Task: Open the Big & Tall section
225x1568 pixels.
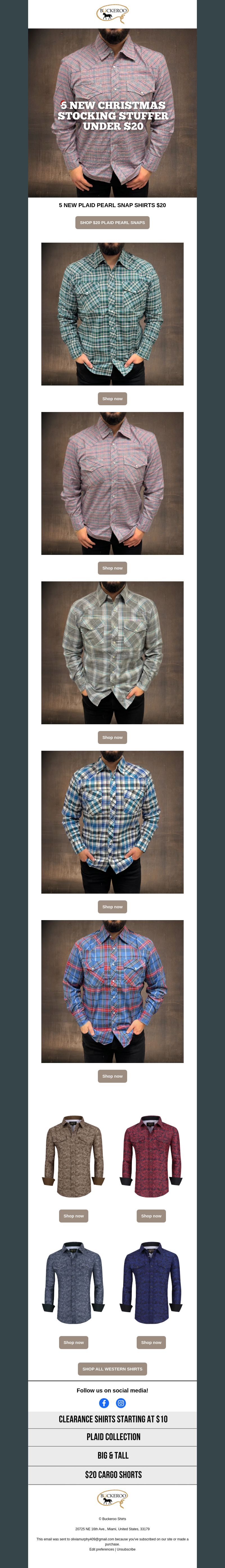Action: coord(112,1455)
